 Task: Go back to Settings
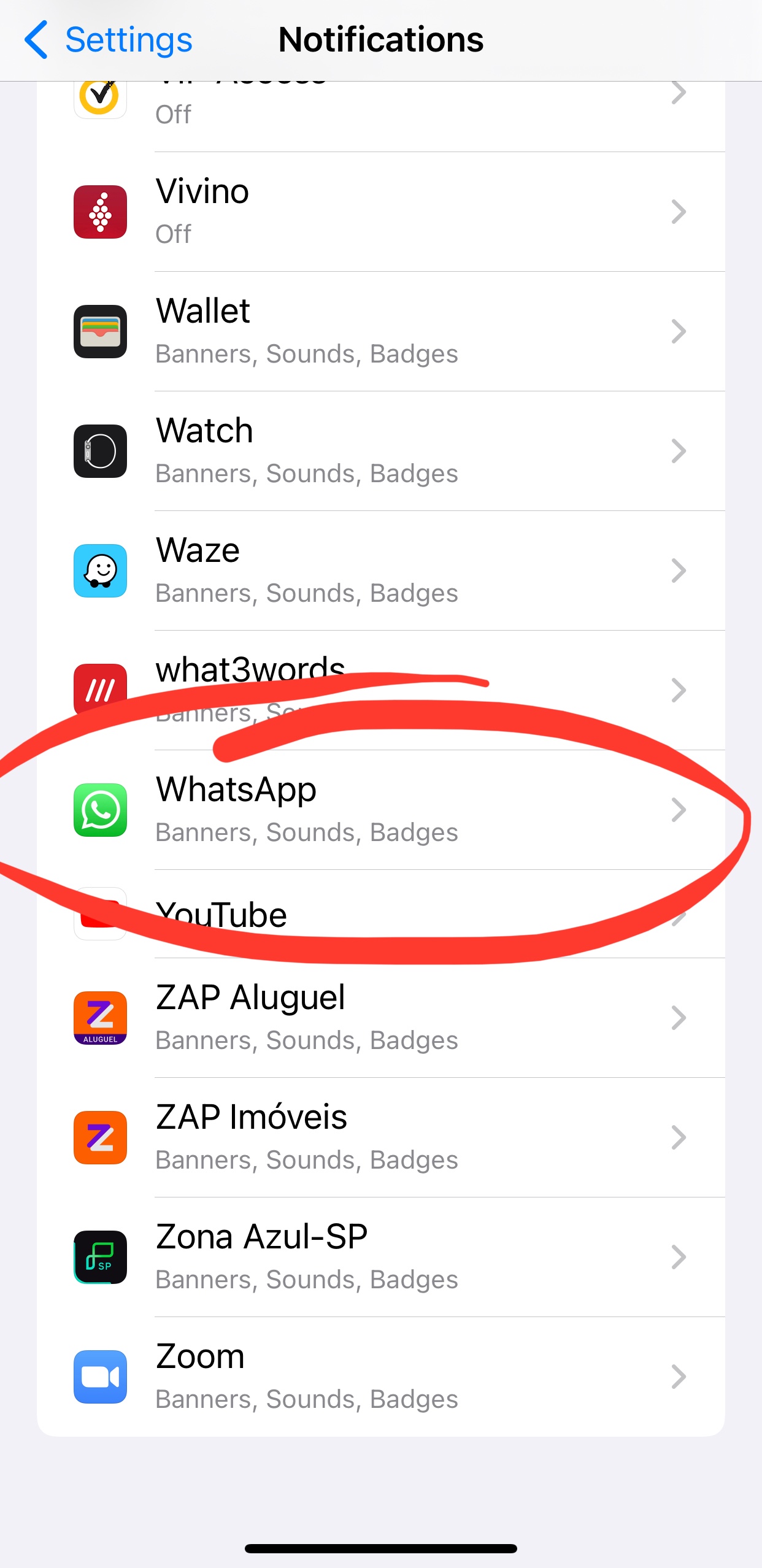coord(108,40)
